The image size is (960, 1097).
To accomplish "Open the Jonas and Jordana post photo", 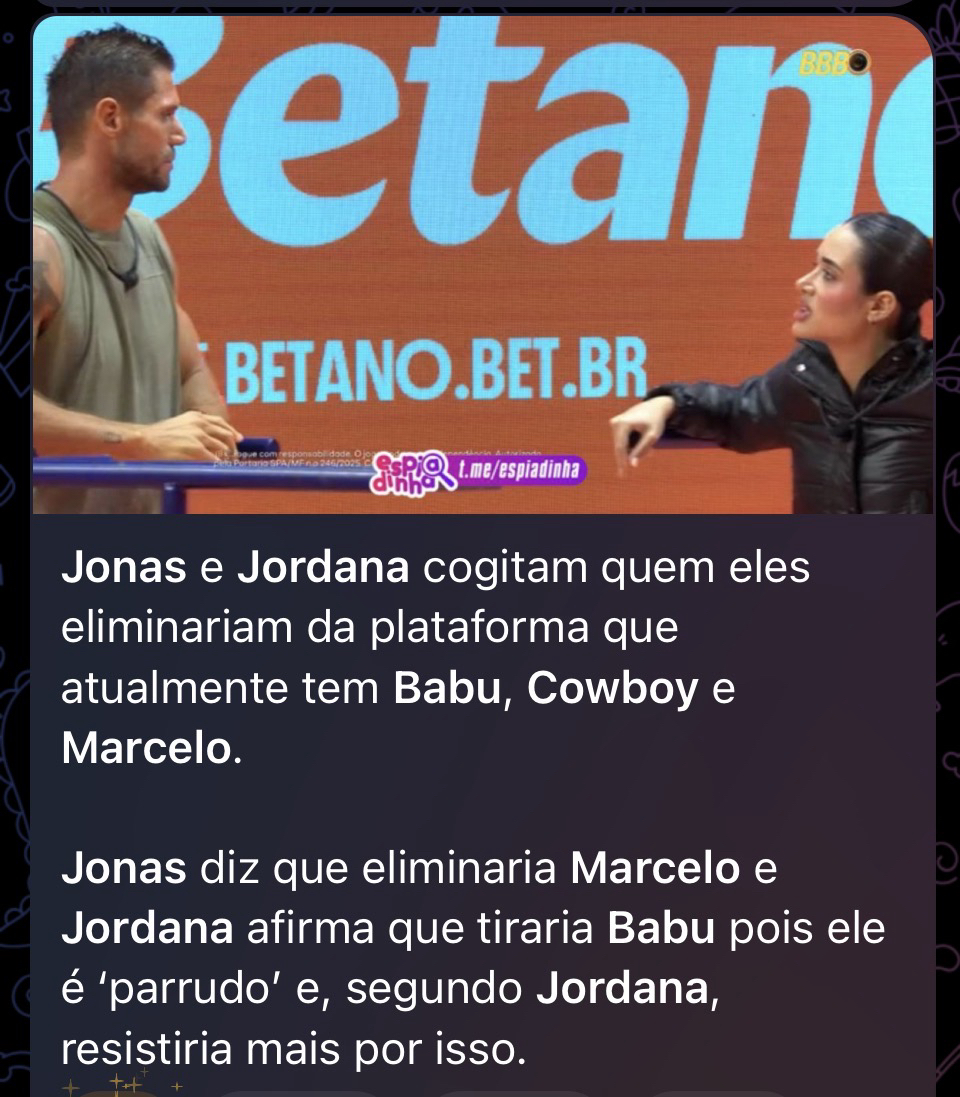I will tap(482, 265).
